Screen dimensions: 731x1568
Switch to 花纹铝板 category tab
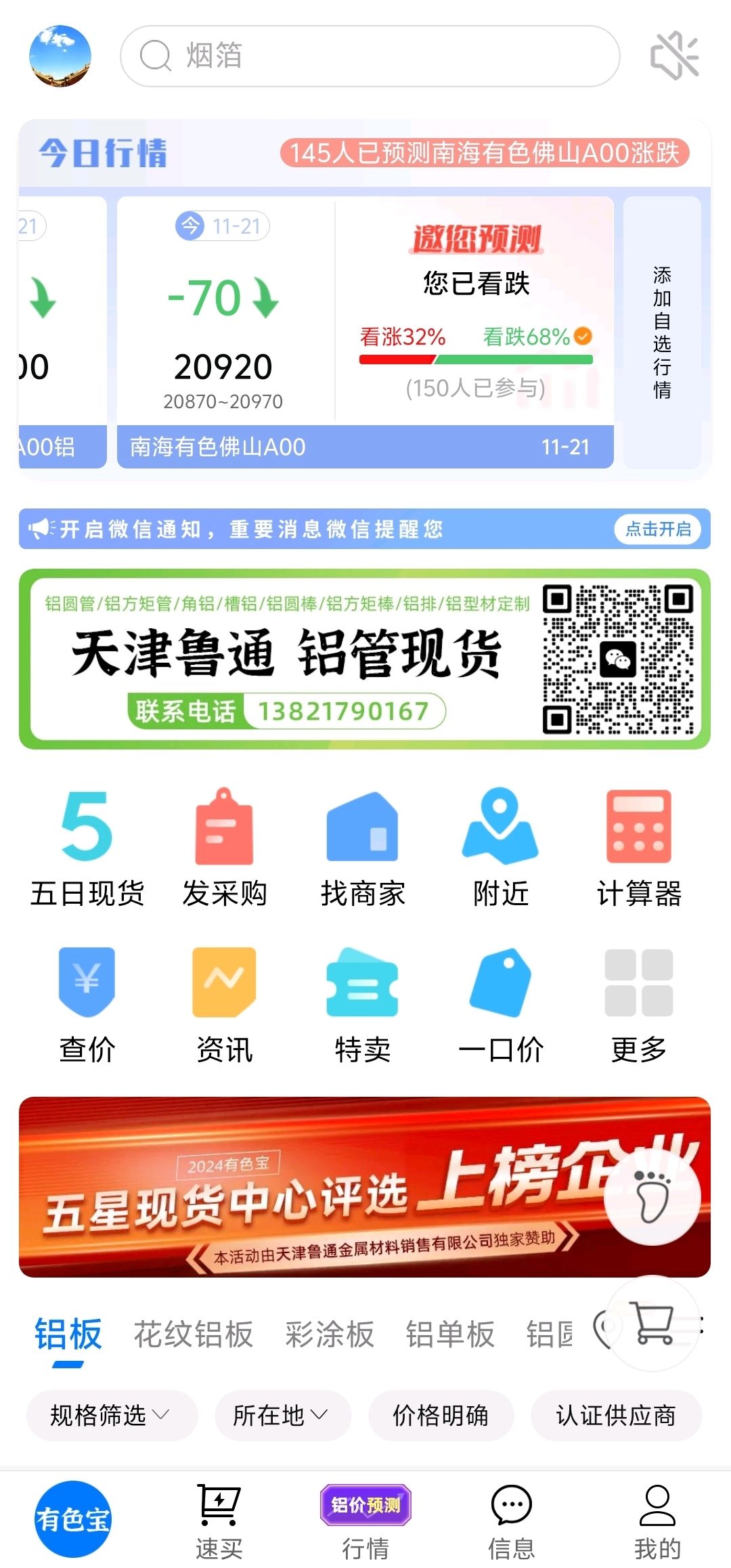pyautogui.click(x=193, y=1334)
